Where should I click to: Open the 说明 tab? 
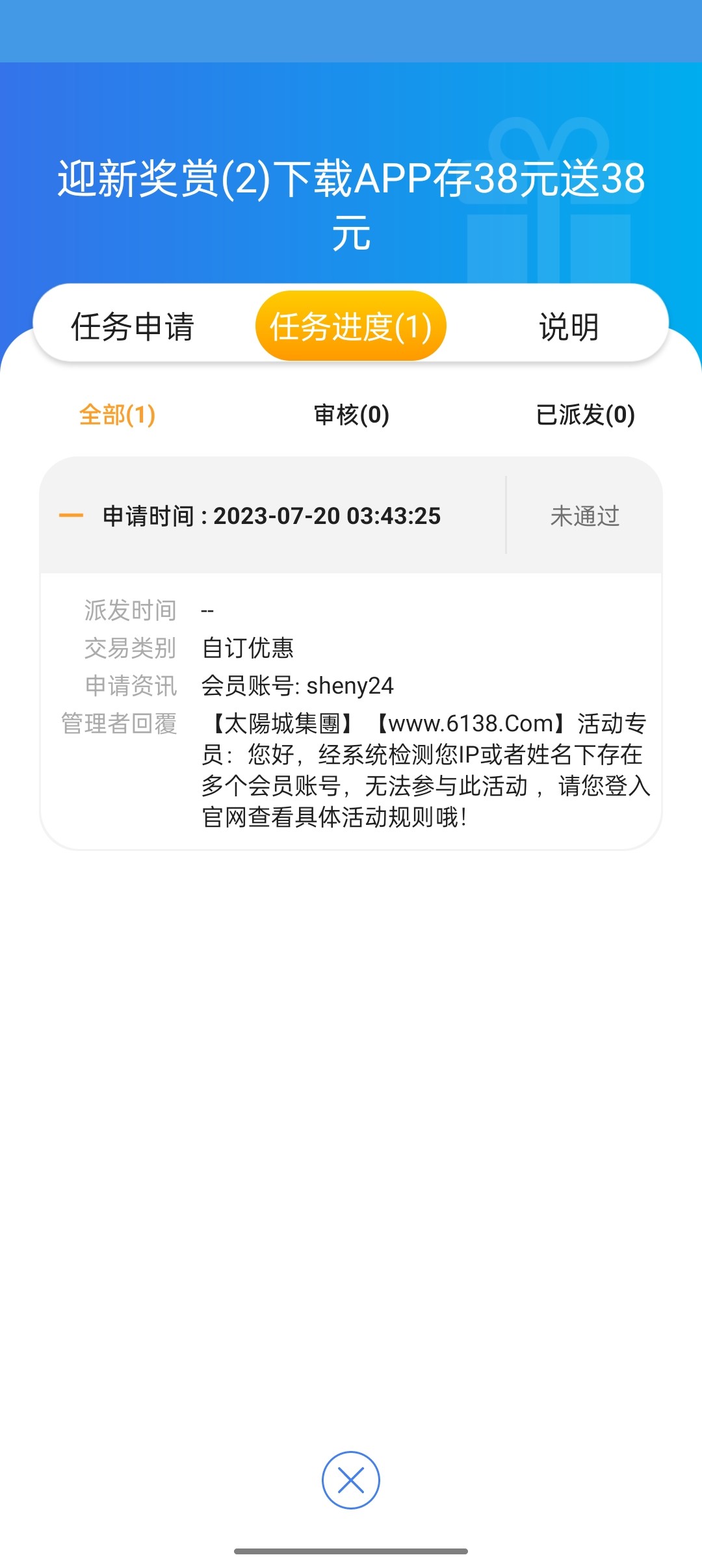click(569, 326)
